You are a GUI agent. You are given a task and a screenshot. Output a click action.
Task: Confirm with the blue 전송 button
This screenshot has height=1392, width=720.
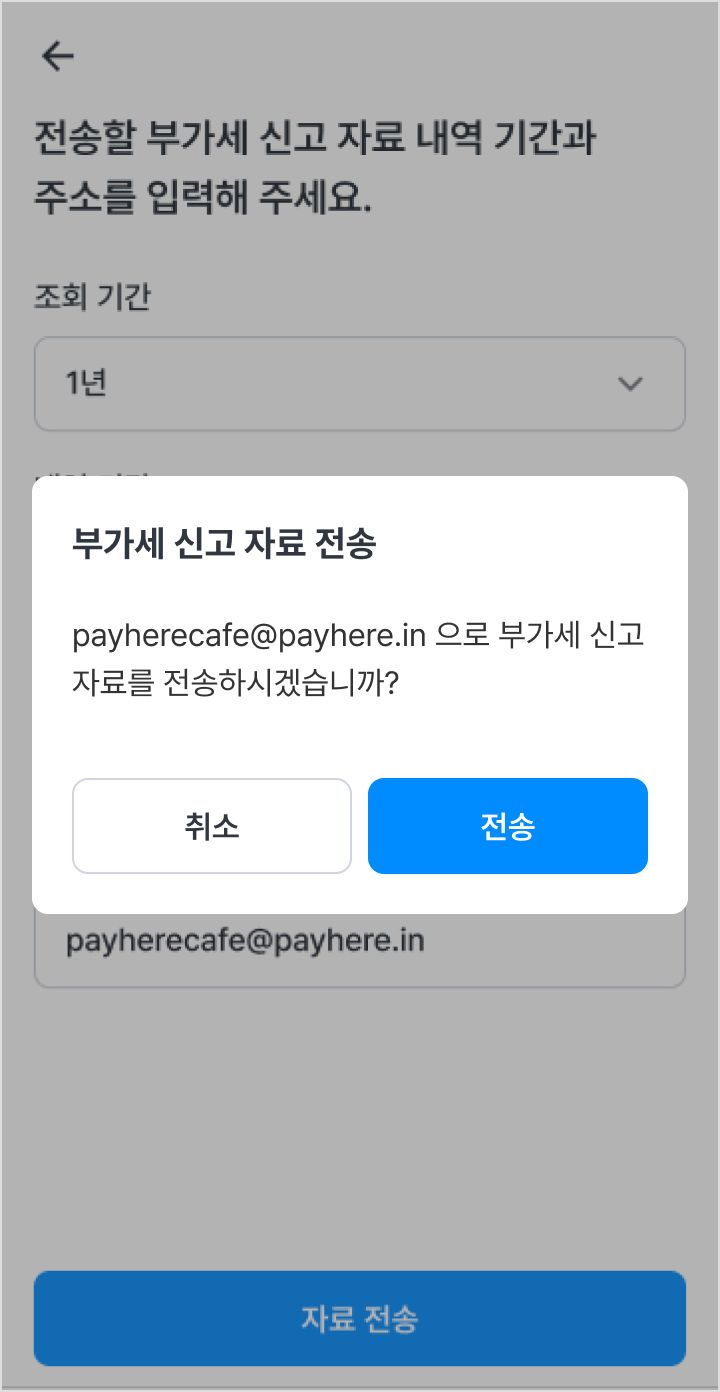pyautogui.click(x=507, y=826)
